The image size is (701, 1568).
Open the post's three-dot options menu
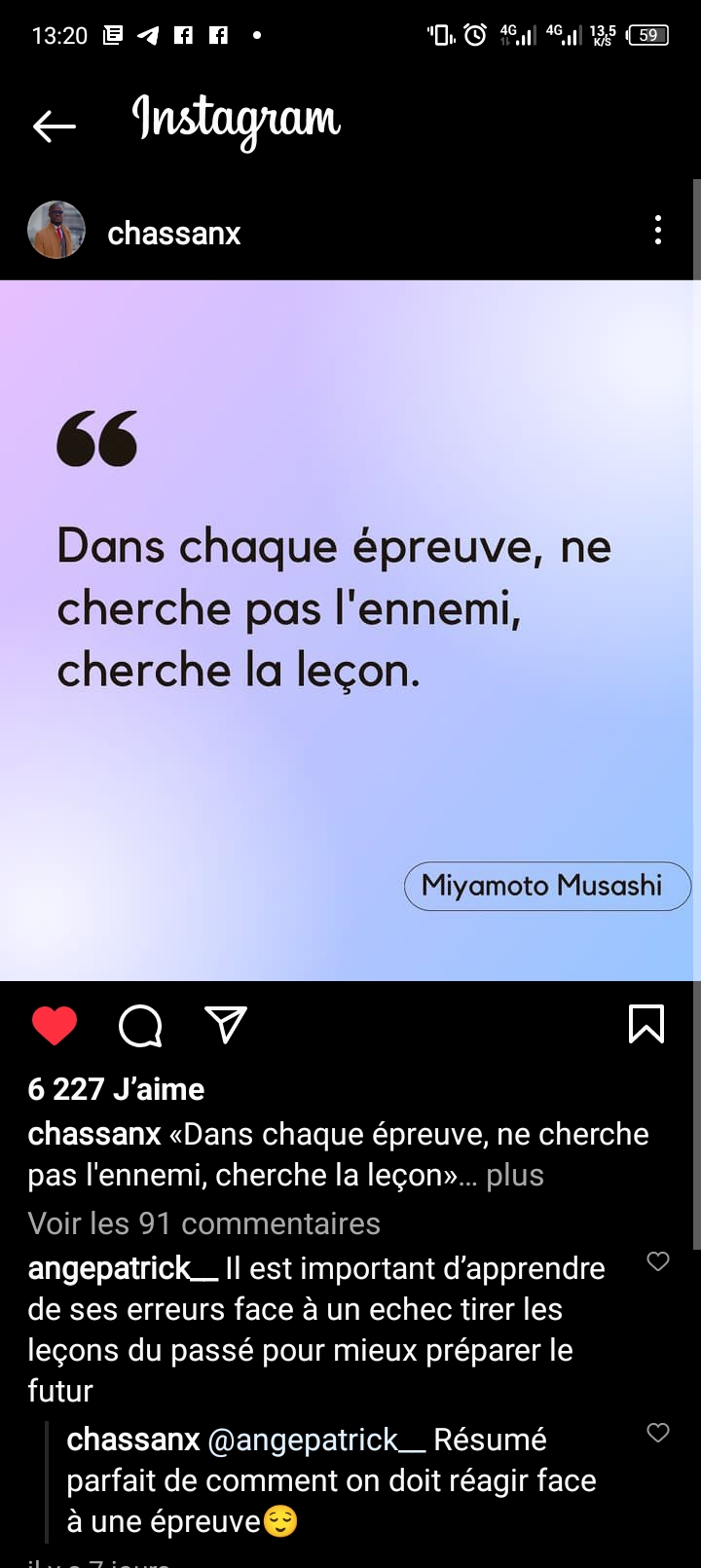tap(658, 231)
